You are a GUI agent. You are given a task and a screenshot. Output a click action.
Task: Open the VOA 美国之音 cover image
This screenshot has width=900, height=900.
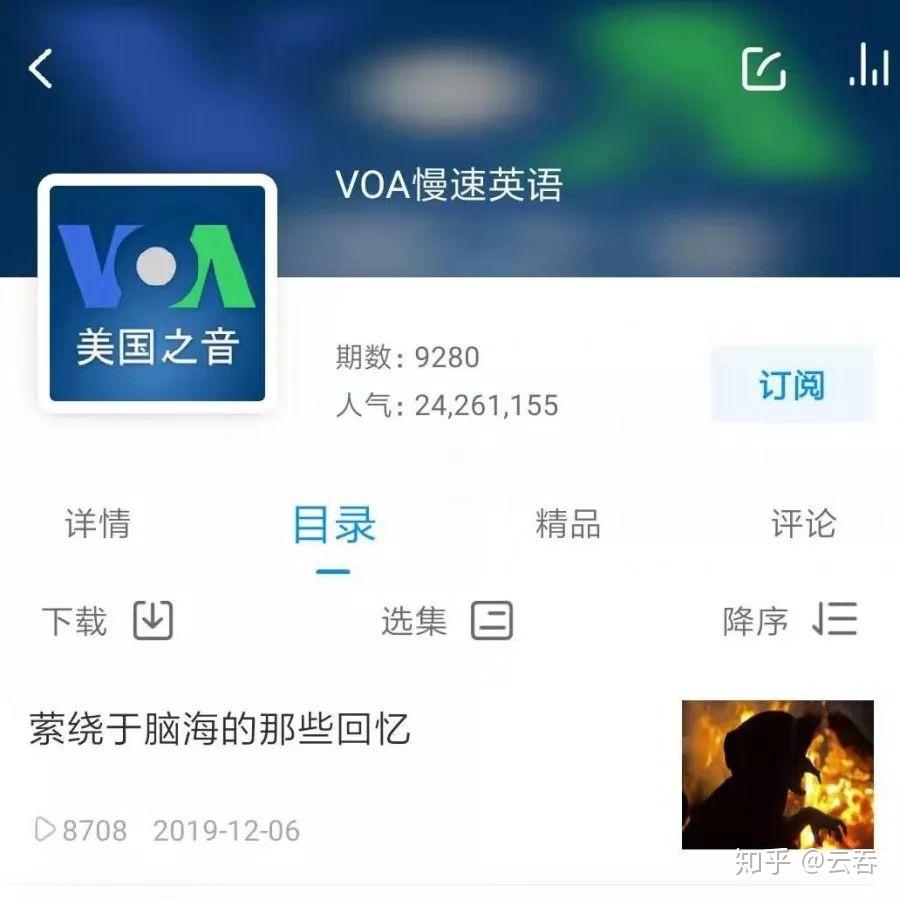pos(157,293)
